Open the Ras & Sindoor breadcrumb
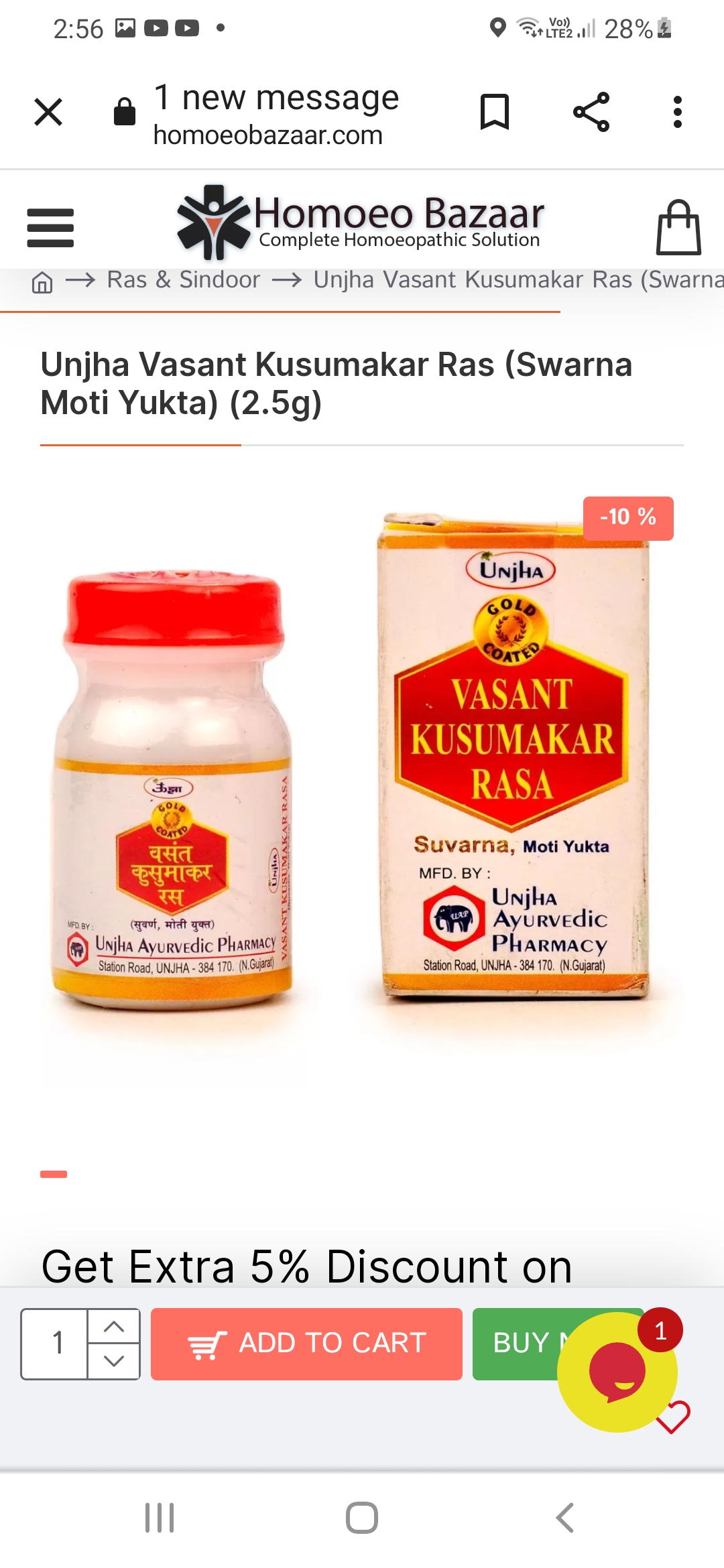Viewport: 724px width, 1568px height. tap(183, 279)
